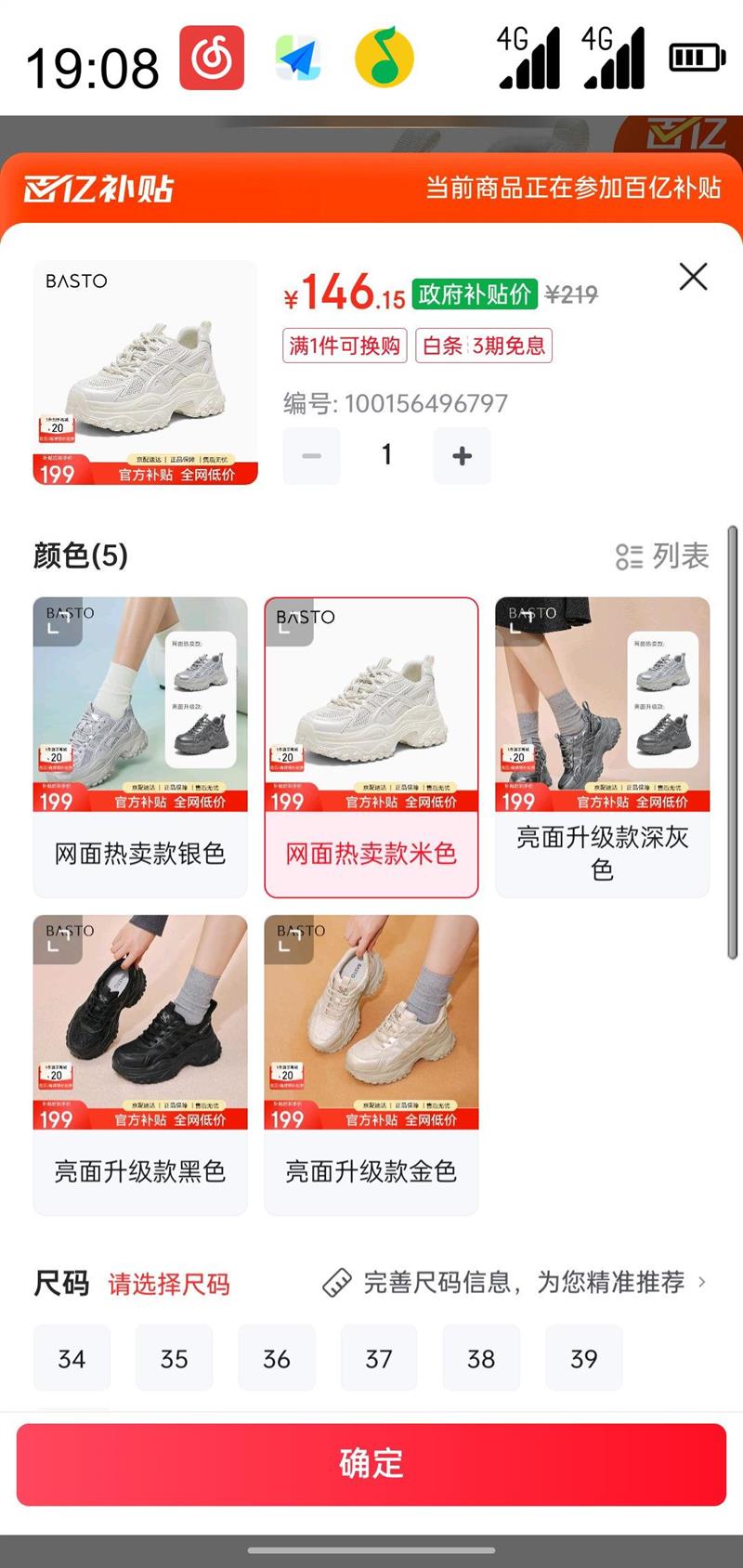This screenshot has height=1568, width=743.
Task: Select size 39
Action: tap(583, 1357)
